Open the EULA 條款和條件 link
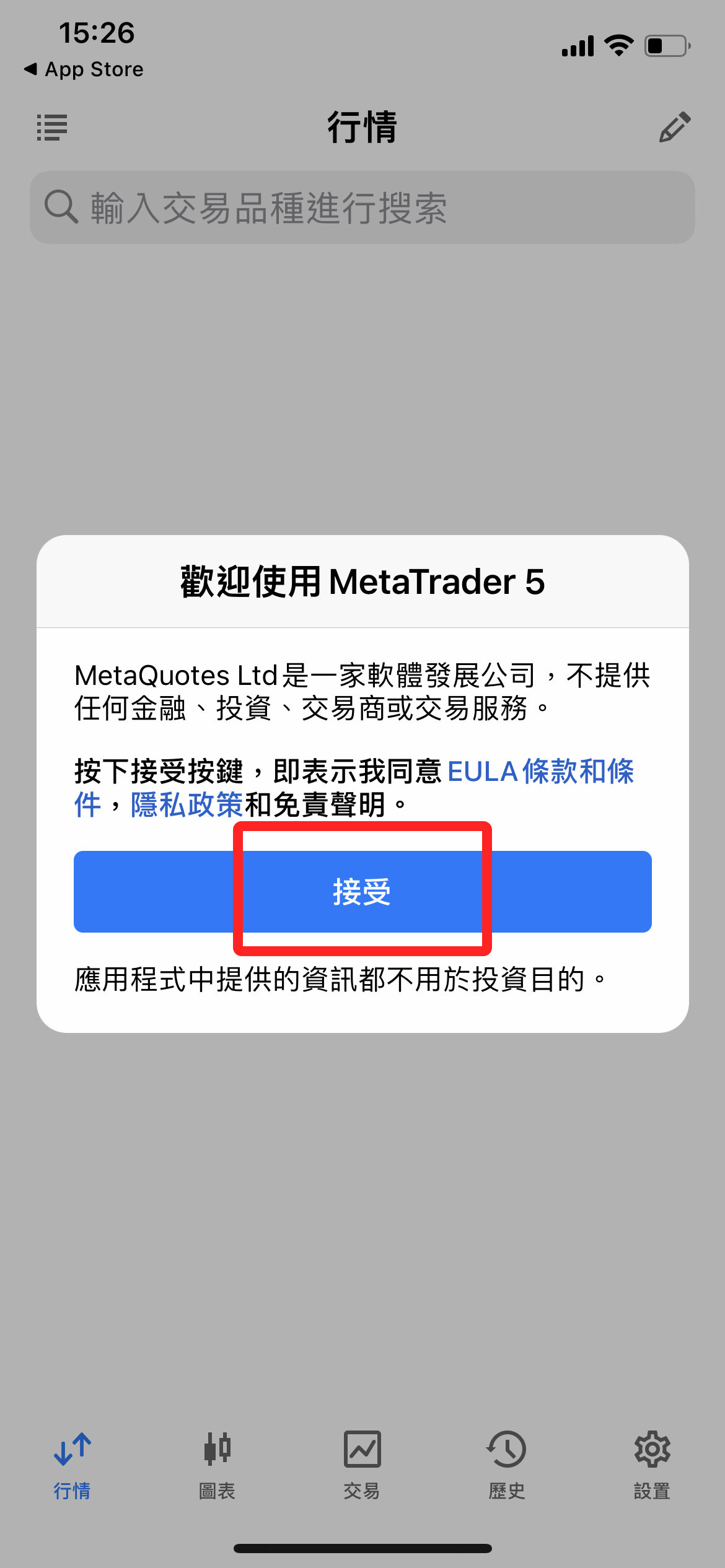 [x=539, y=772]
